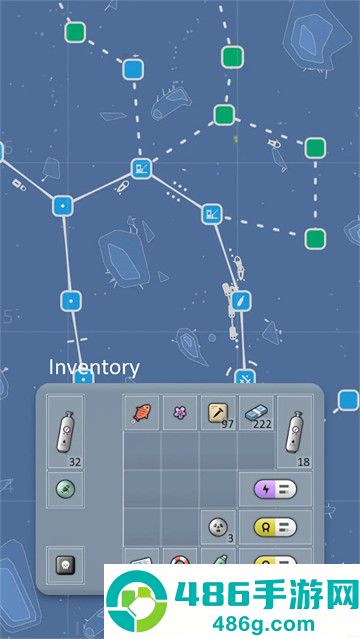The width and height of the screenshot is (360, 639).
Task: Select the orange fish in the inventory
Action: pyautogui.click(x=141, y=412)
